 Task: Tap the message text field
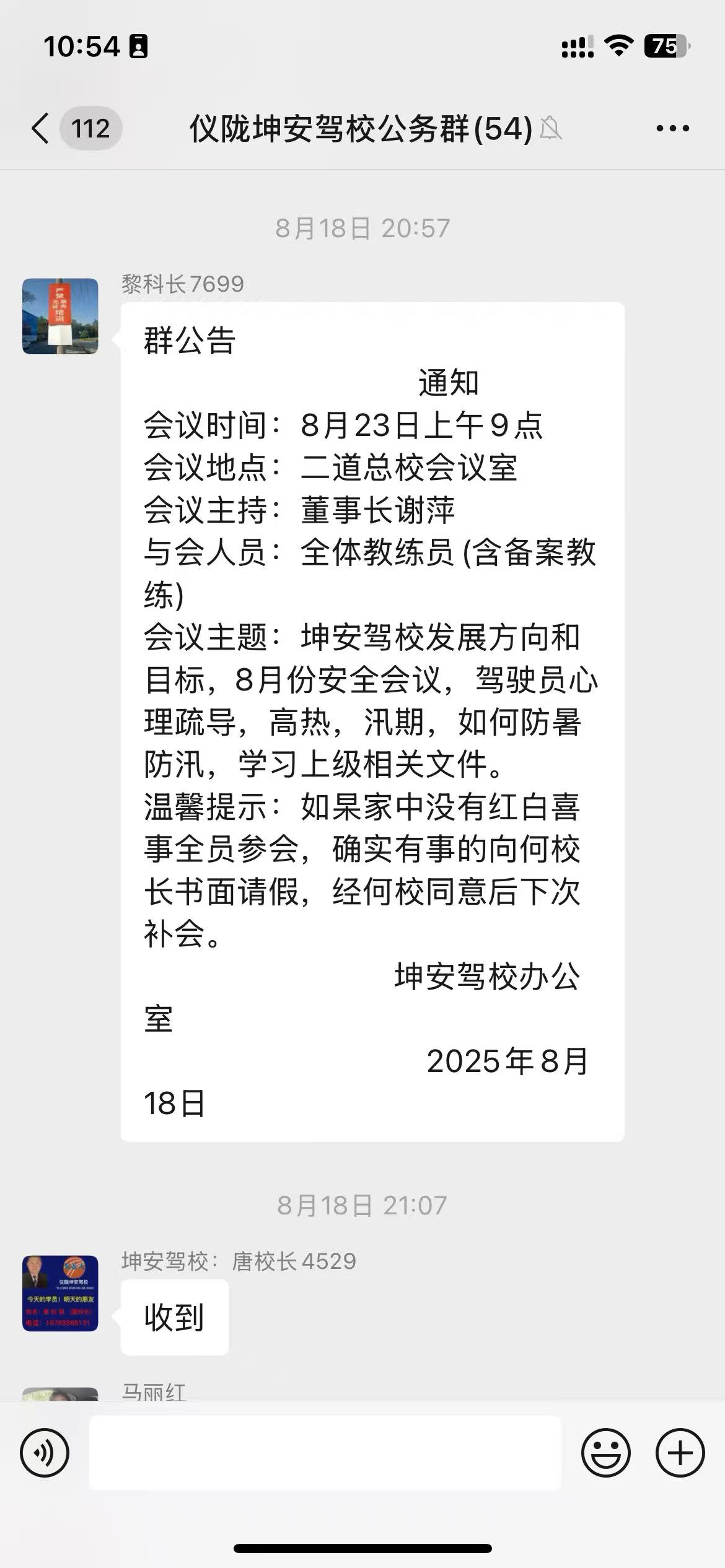coord(325,1453)
